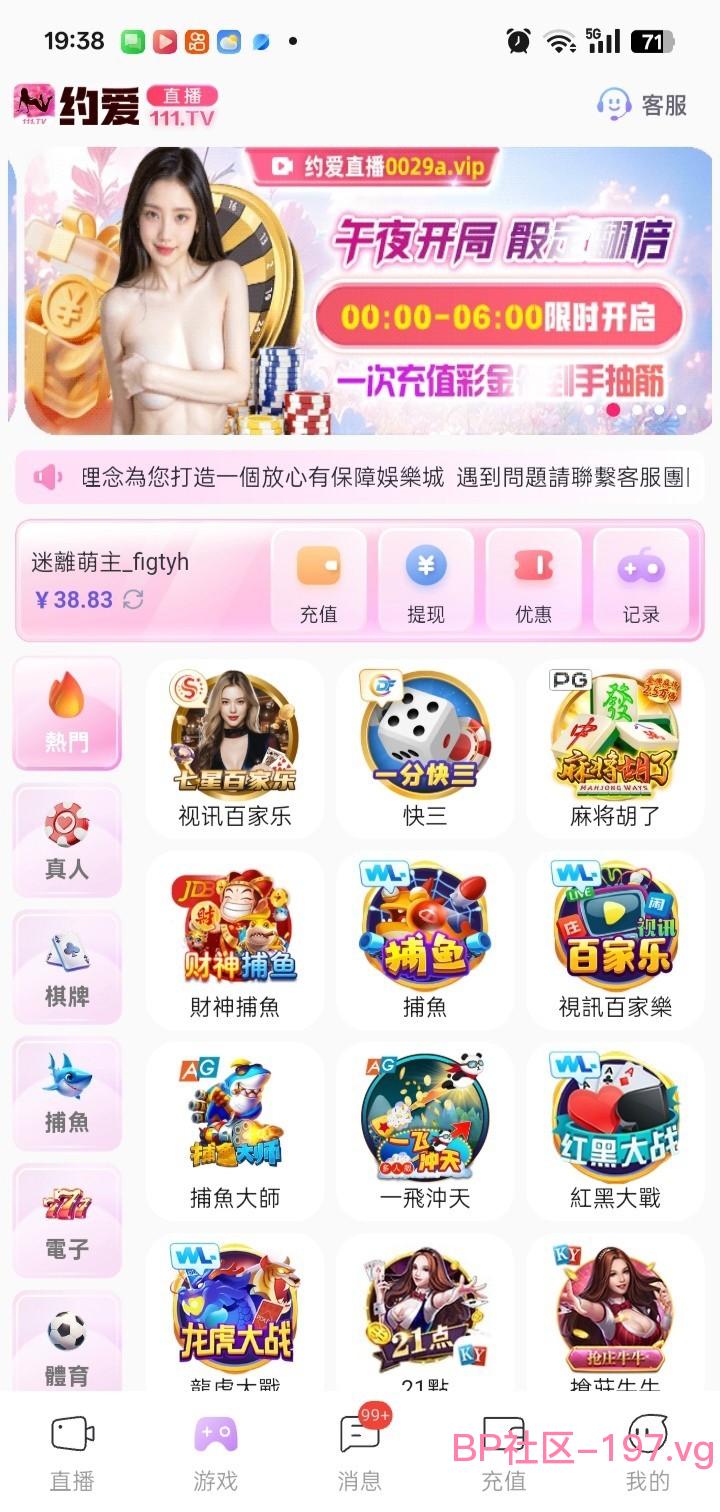Screen dimensions: 720x1512
Task: Open the 紅黑大戰 game
Action: (x=615, y=1131)
